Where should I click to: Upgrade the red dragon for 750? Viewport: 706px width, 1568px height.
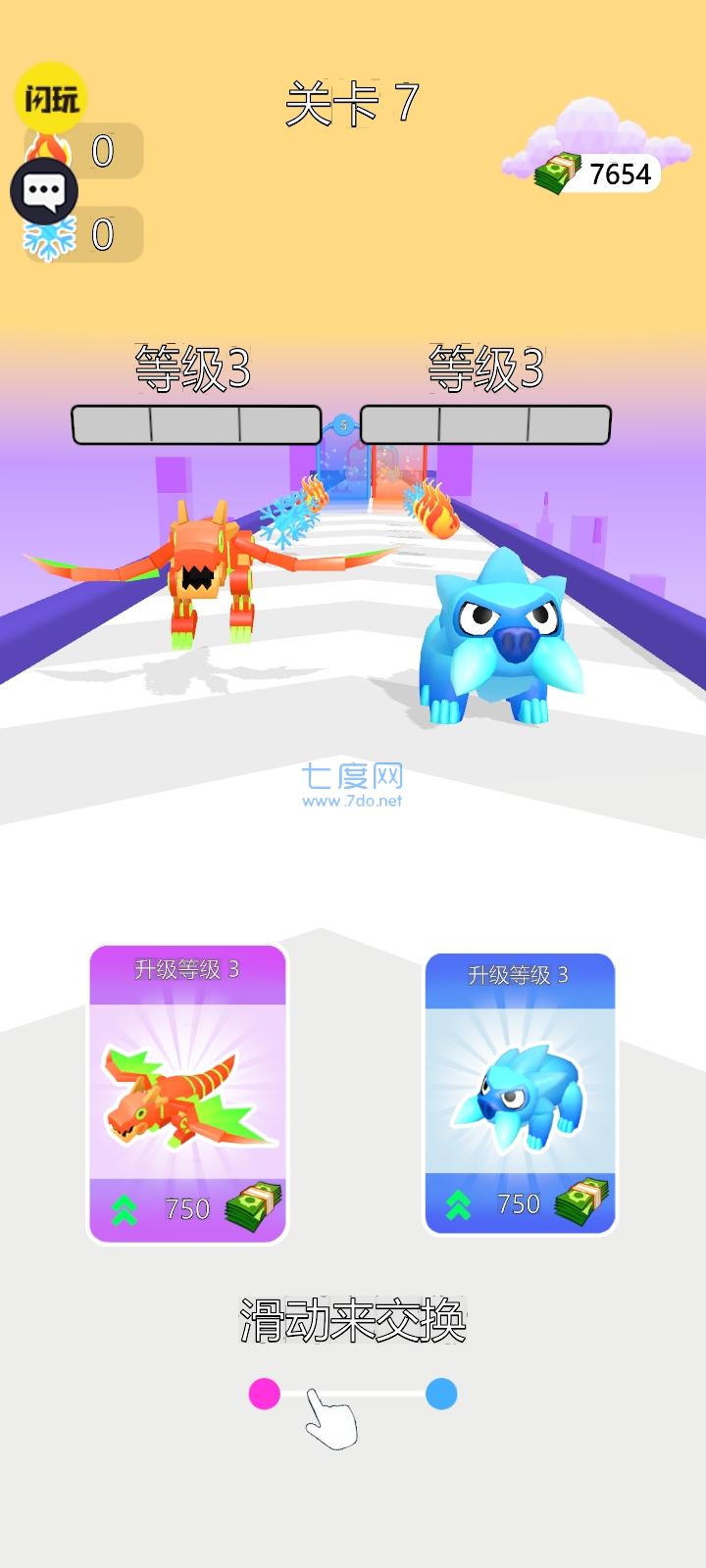click(x=187, y=1095)
